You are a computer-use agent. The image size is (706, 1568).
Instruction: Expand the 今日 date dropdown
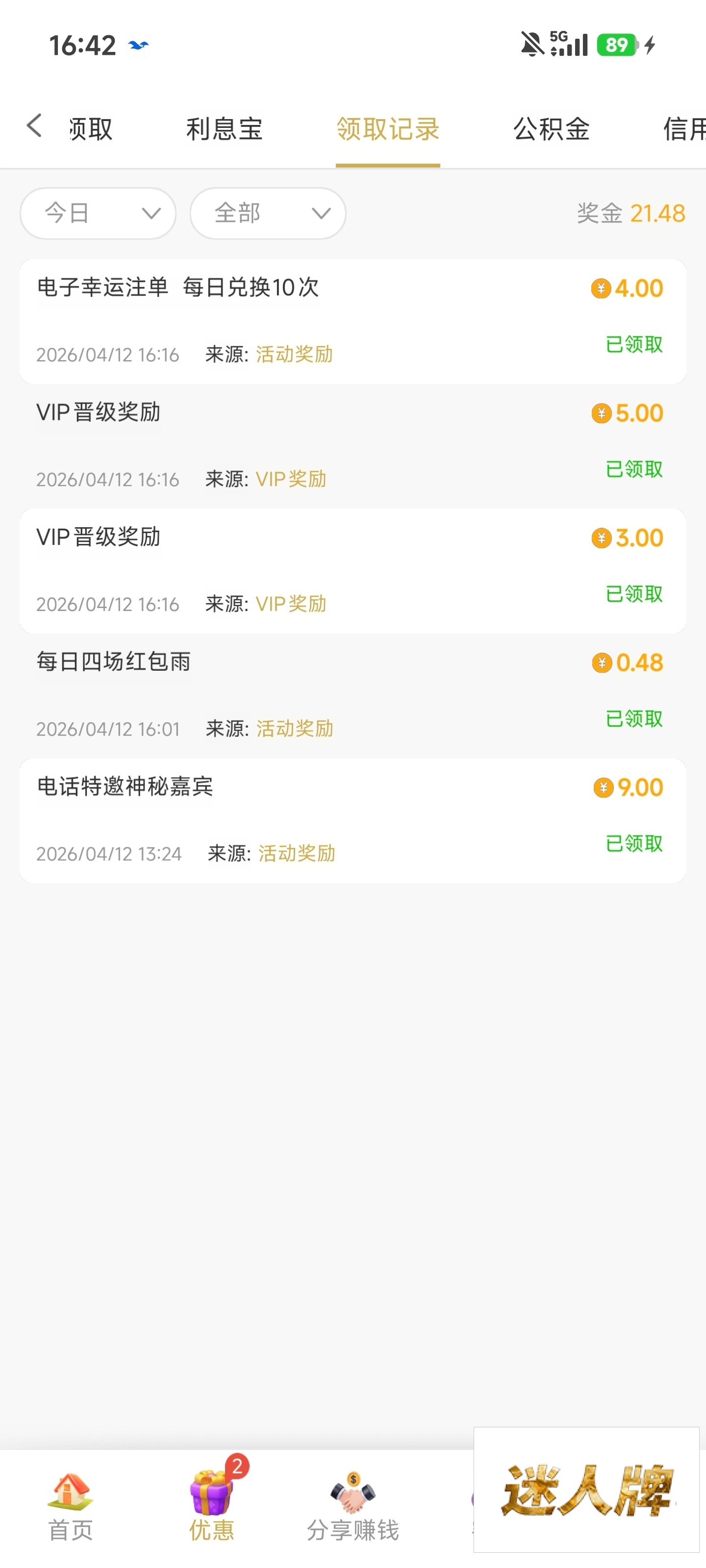pos(98,213)
